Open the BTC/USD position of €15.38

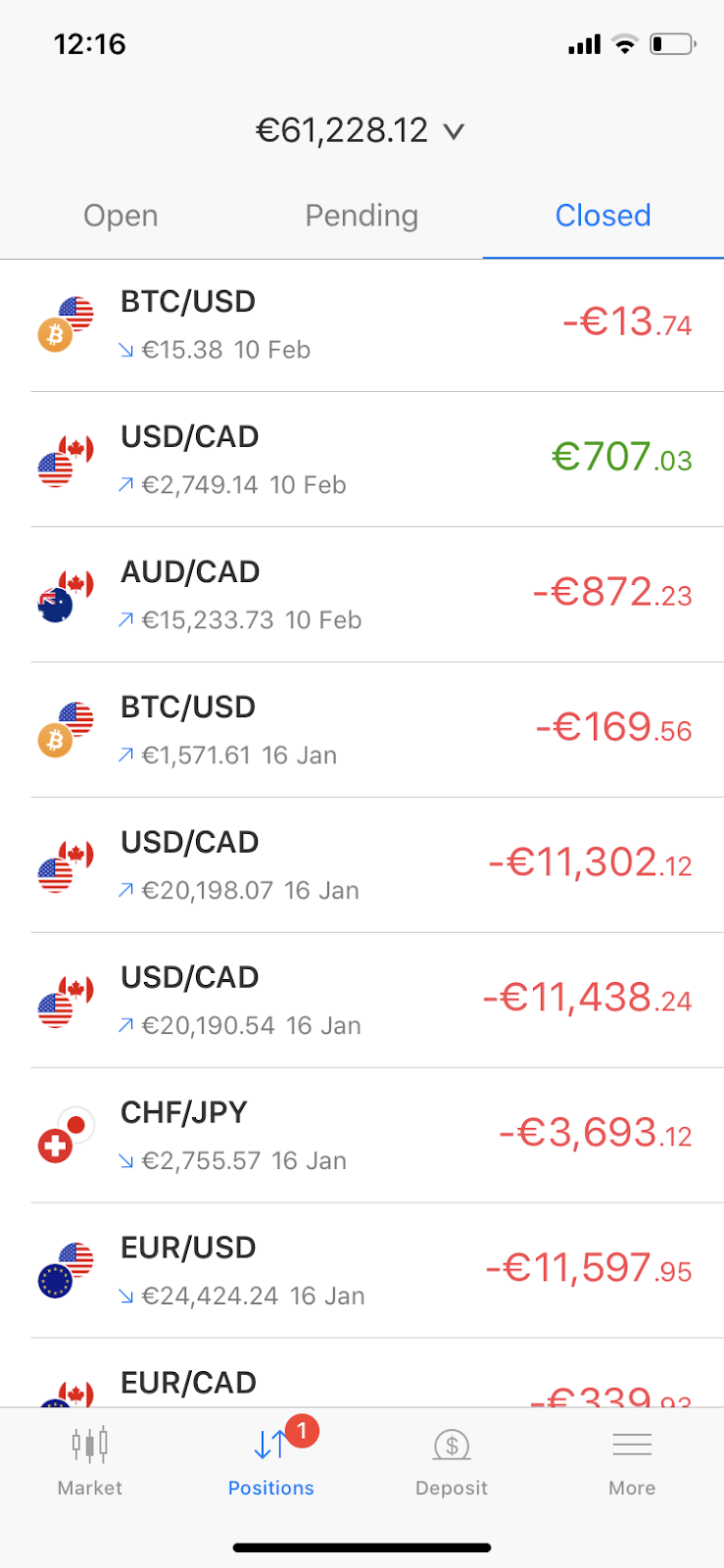point(362,324)
